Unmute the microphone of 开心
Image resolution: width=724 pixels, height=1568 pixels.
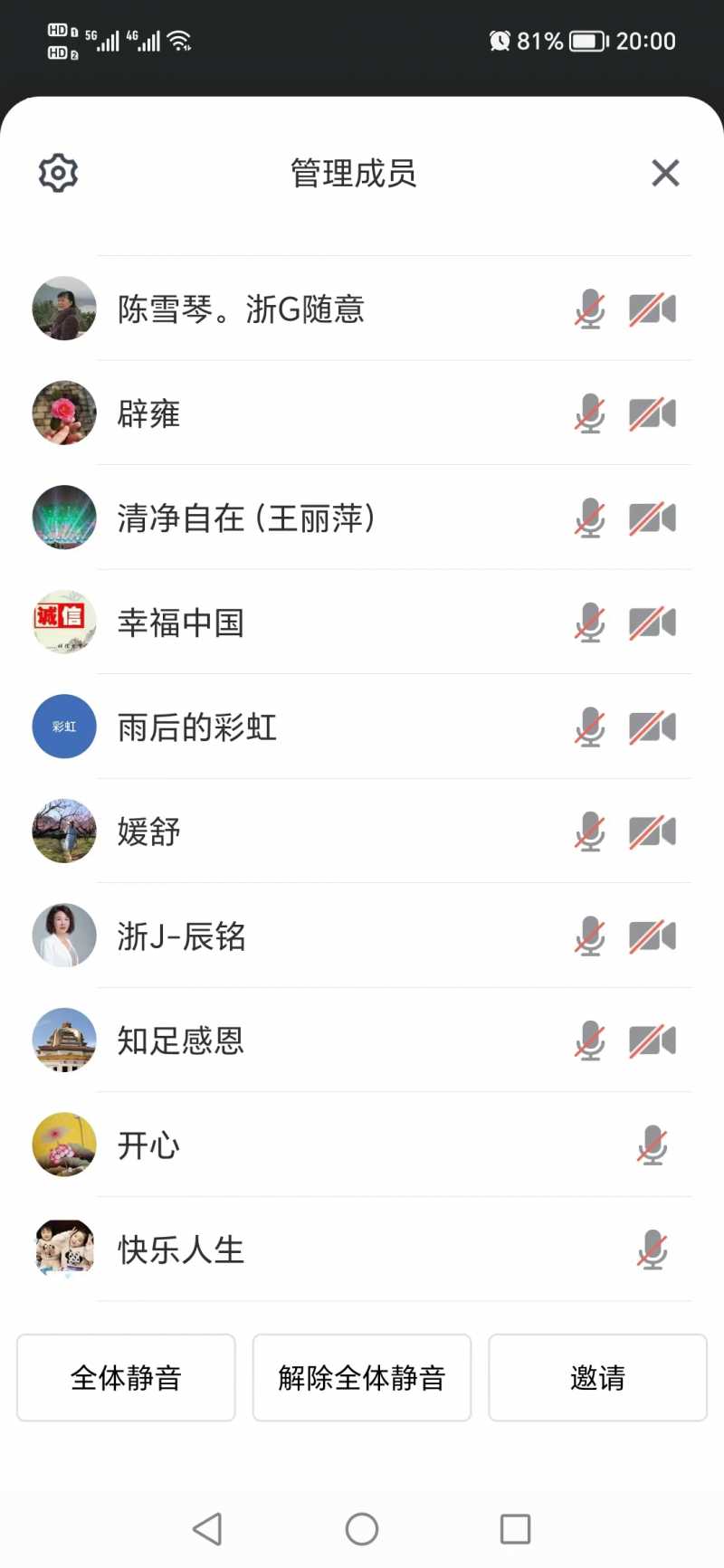coord(653,1145)
